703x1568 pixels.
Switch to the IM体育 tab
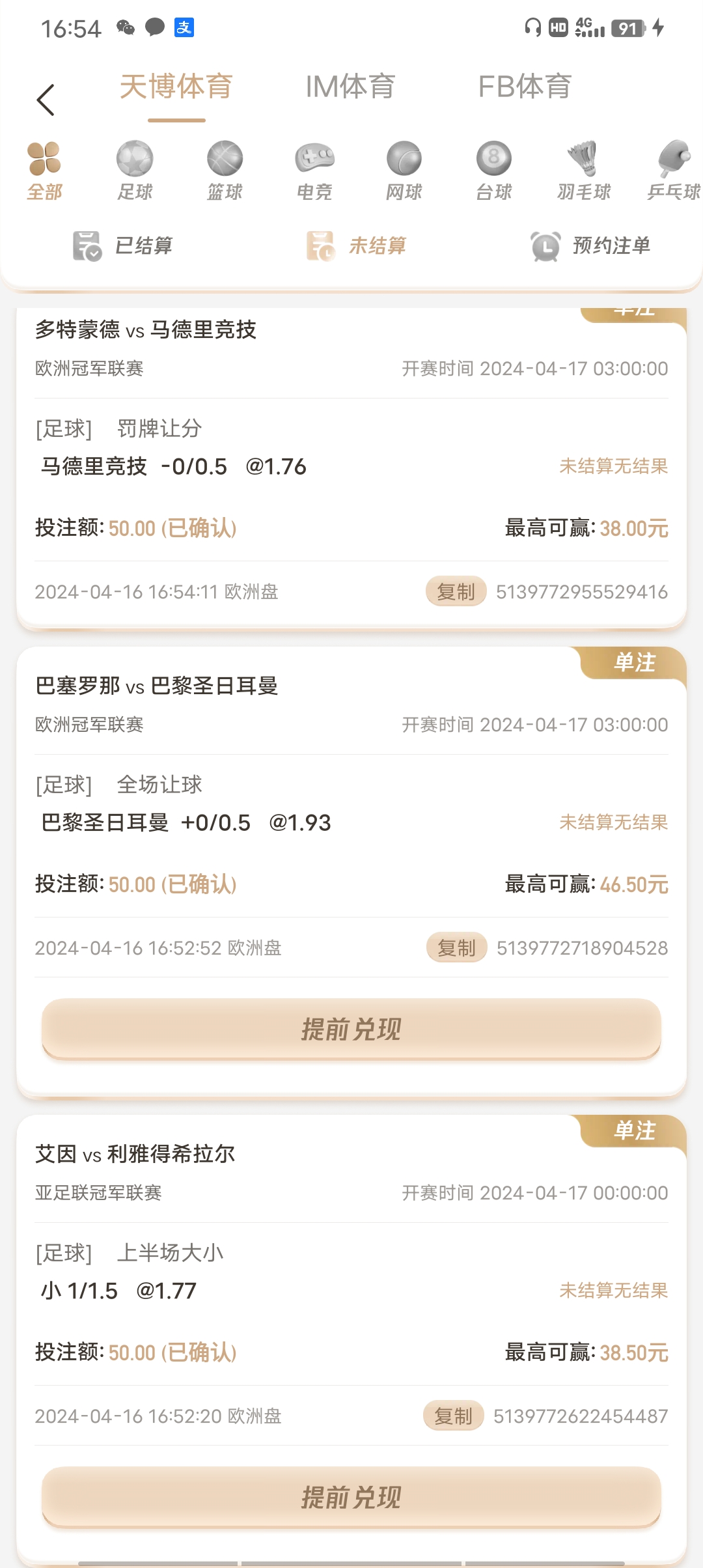click(x=350, y=87)
